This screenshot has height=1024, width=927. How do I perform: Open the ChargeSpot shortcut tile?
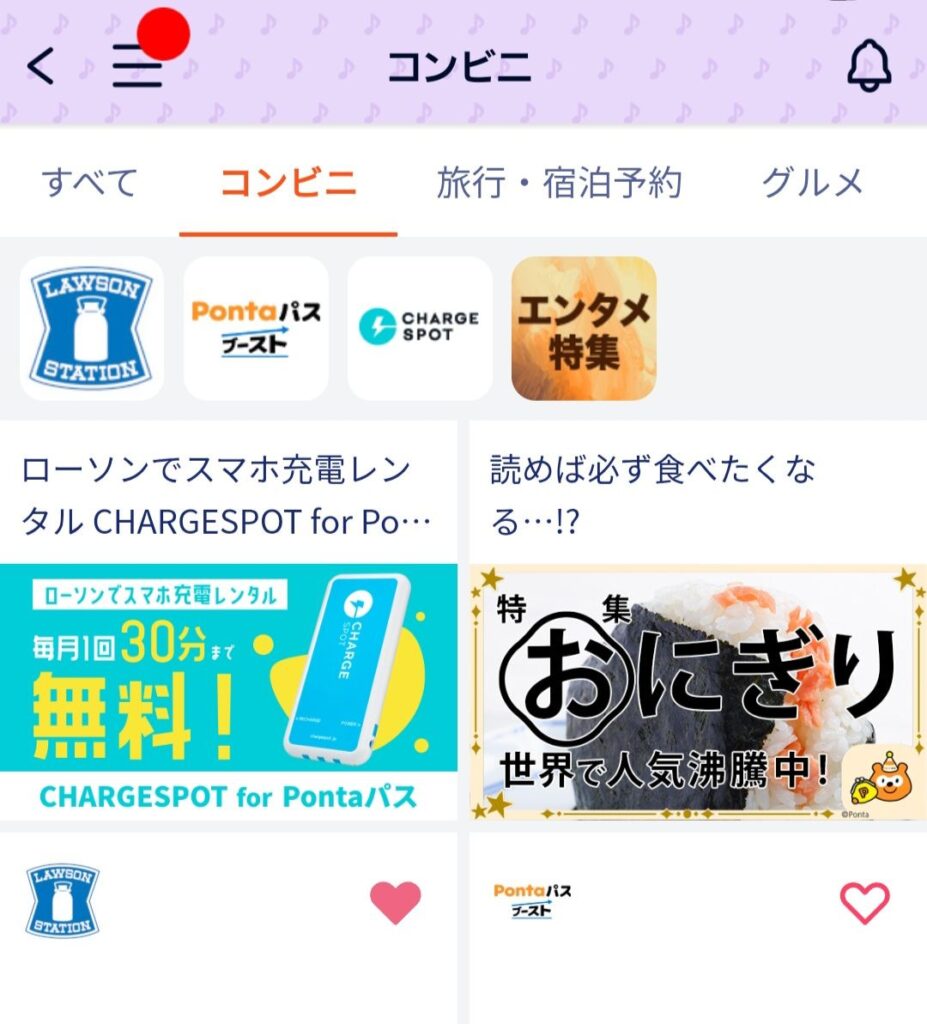420,329
